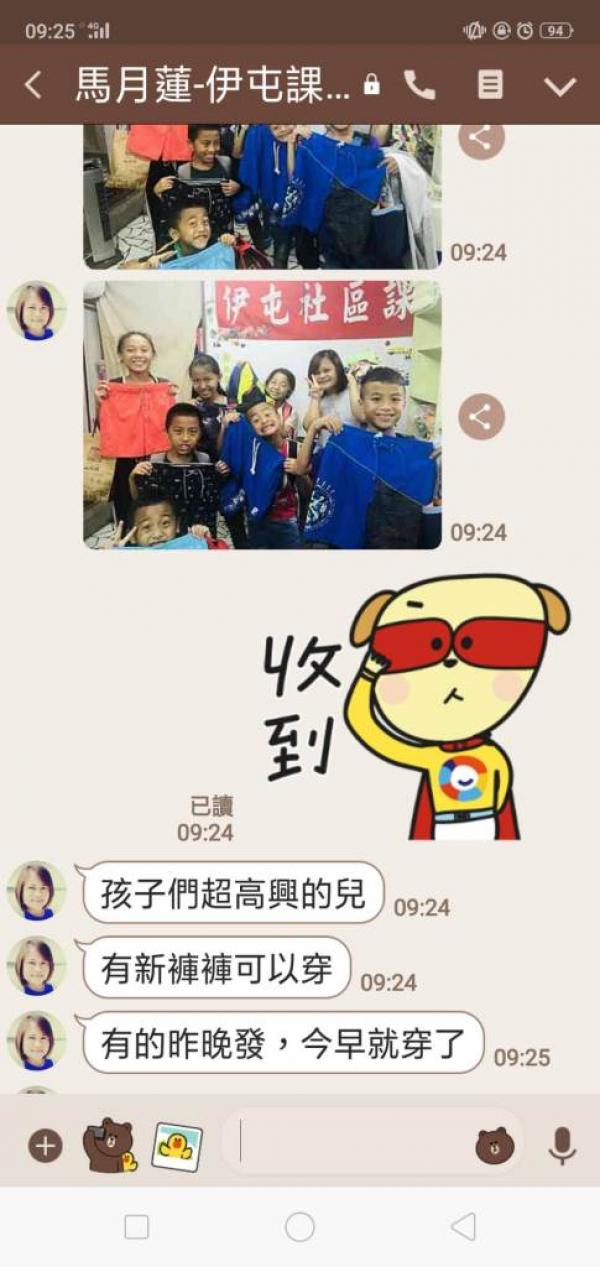Viewport: 600px width, 1267px height.
Task: Open the camera bear icon
Action: tap(108, 1145)
